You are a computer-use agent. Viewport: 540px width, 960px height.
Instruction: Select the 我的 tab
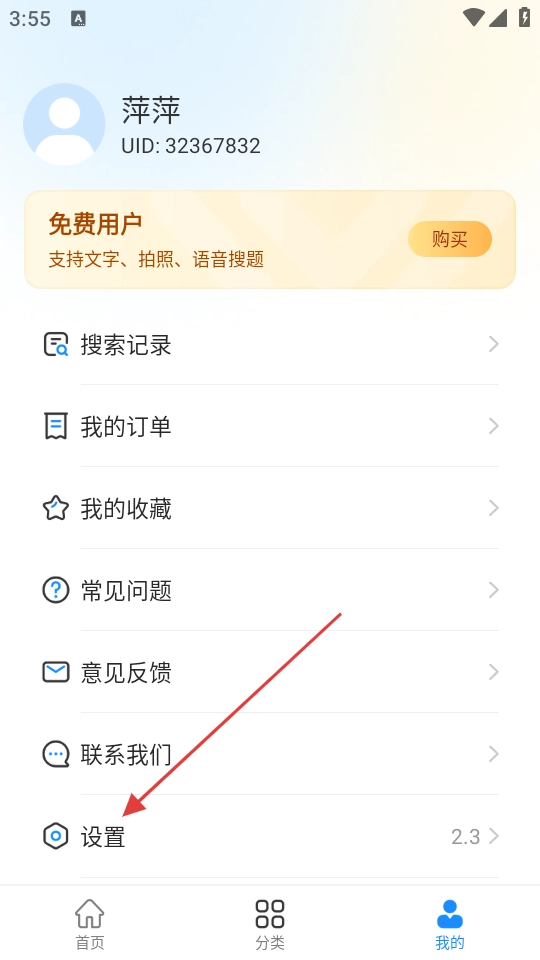click(x=450, y=924)
